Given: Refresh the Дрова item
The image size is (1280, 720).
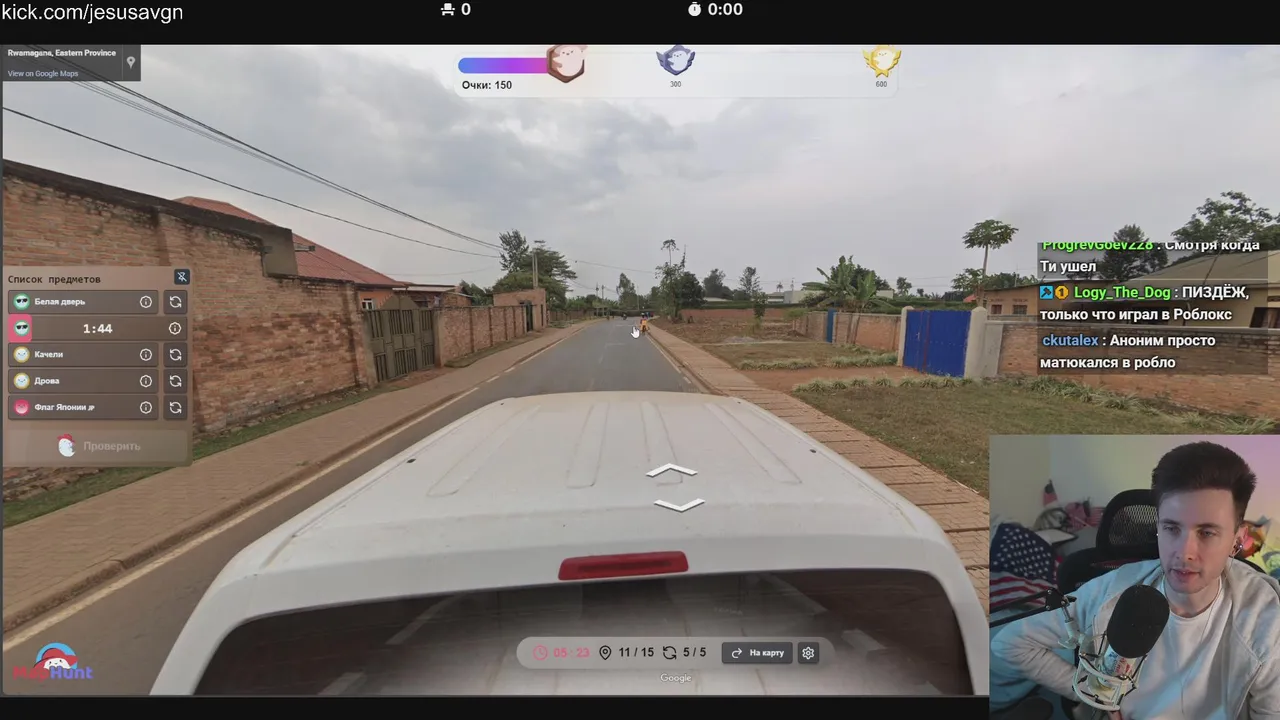Looking at the screenshot, I should tap(175, 381).
